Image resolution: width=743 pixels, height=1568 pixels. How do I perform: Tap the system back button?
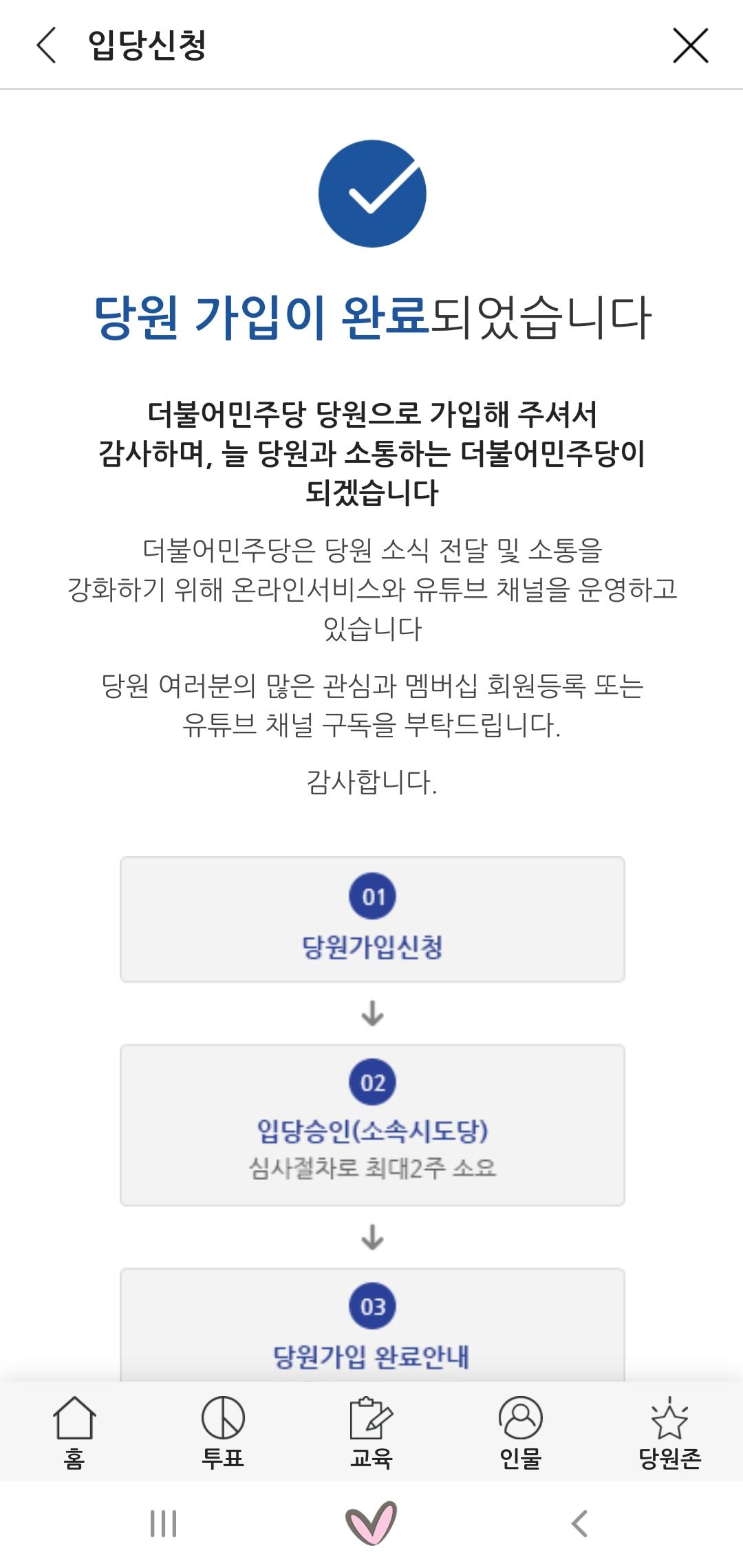(x=580, y=1524)
